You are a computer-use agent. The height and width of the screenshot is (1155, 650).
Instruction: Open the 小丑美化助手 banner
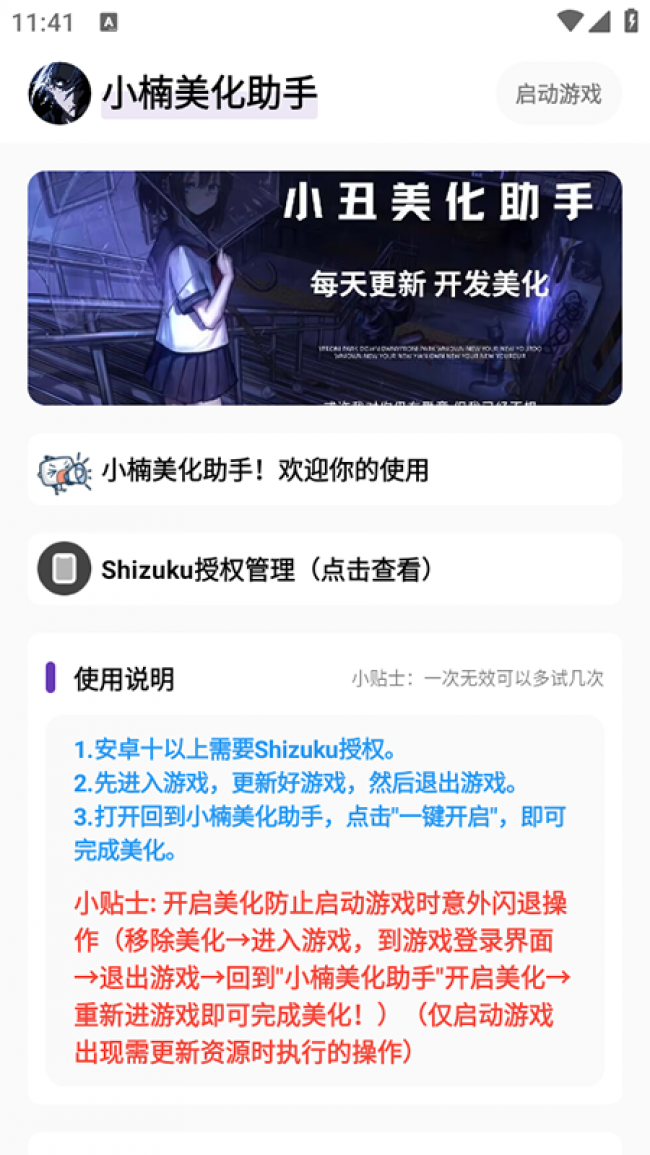coord(324,288)
